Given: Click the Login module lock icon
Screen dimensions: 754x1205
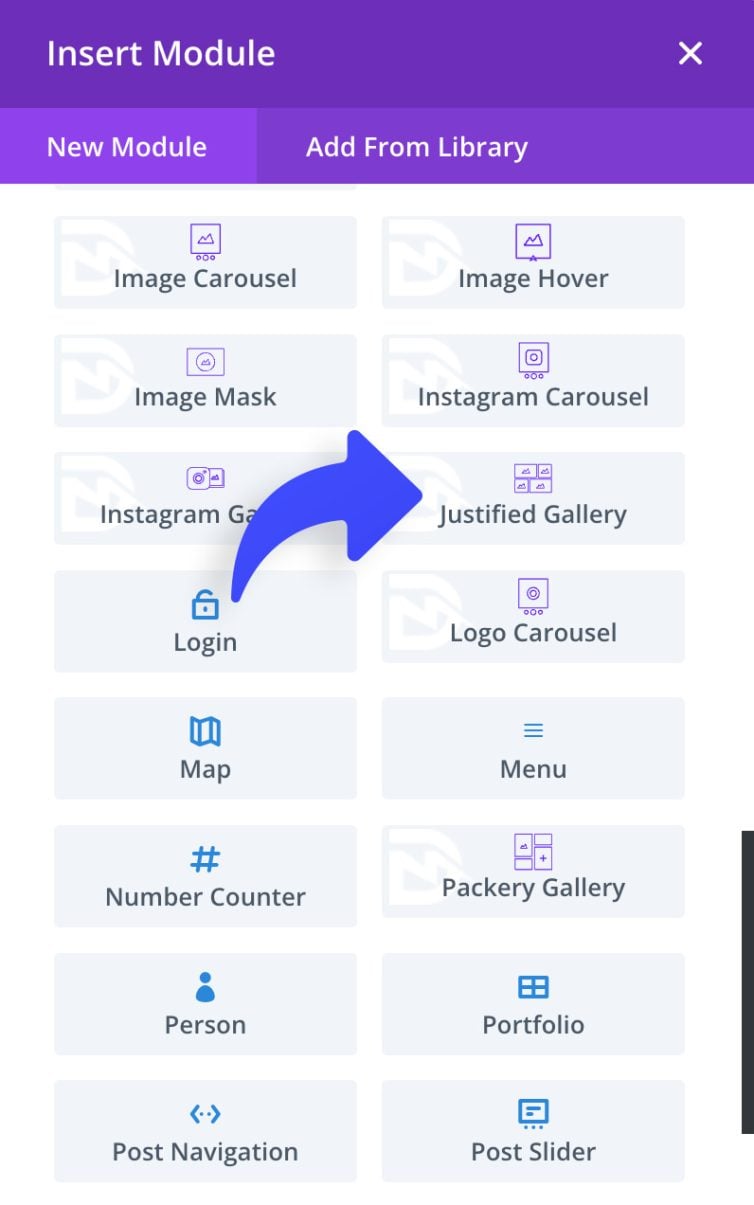Looking at the screenshot, I should [204, 603].
